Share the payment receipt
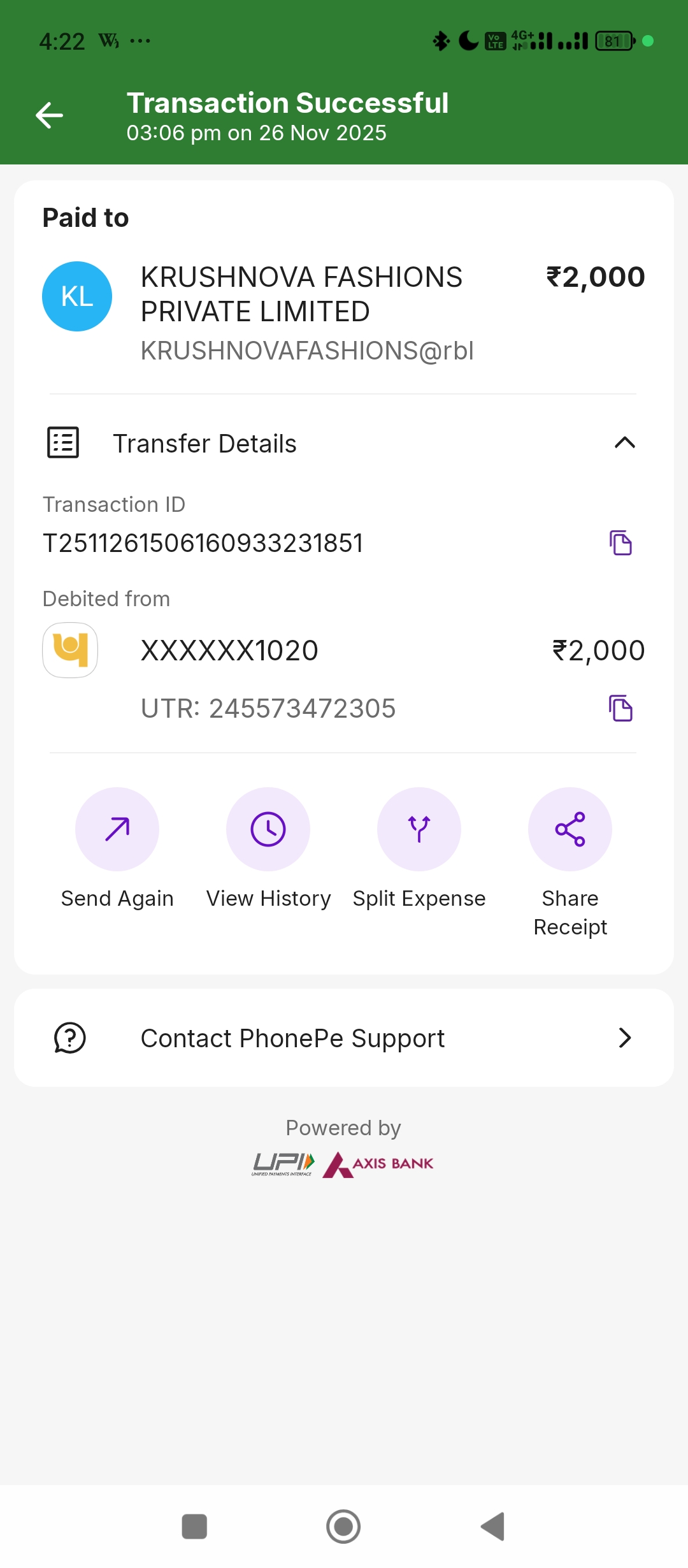Screen dimensions: 688x1568 pos(570,829)
